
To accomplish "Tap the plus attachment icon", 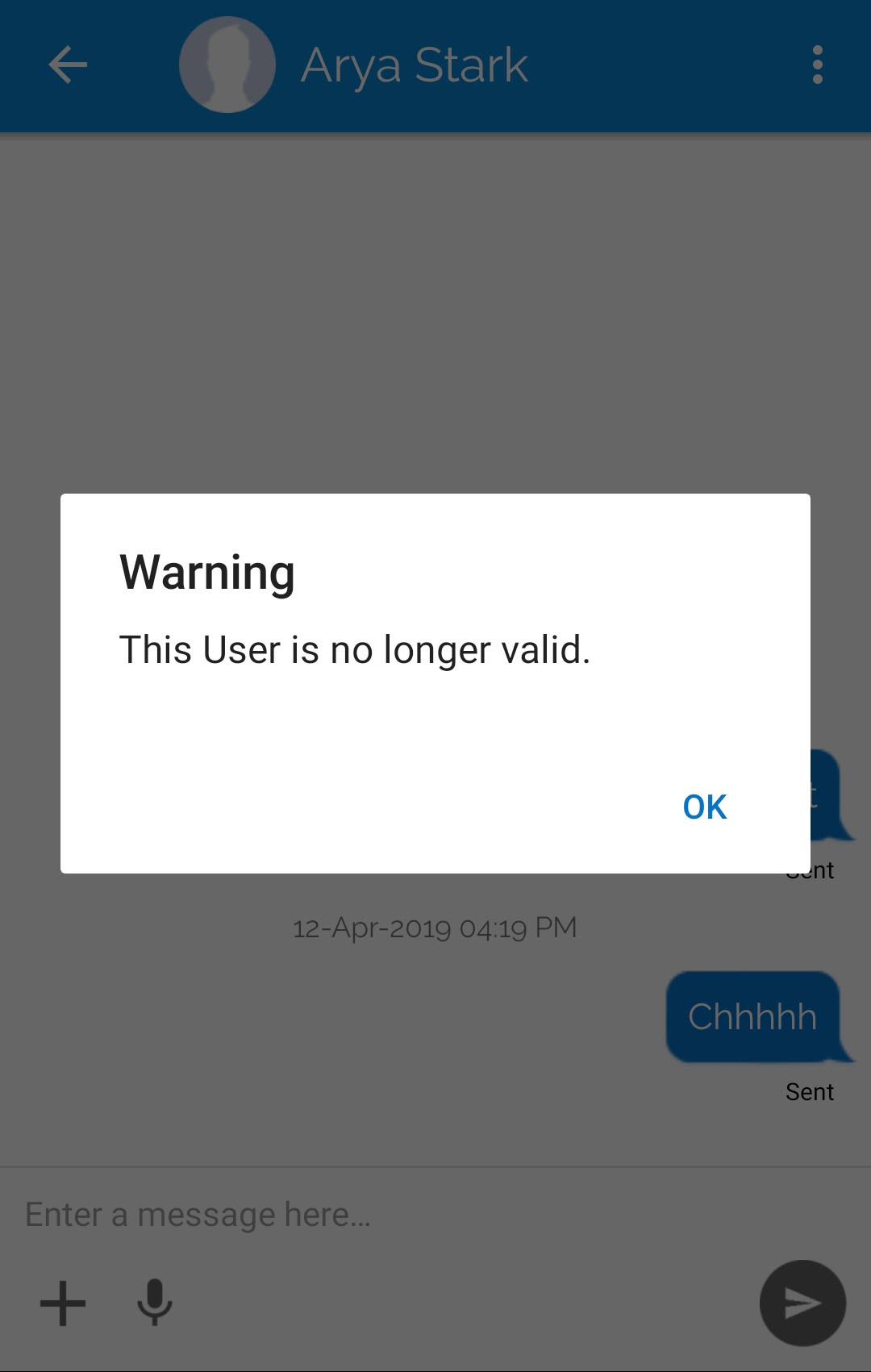I will [x=63, y=1303].
